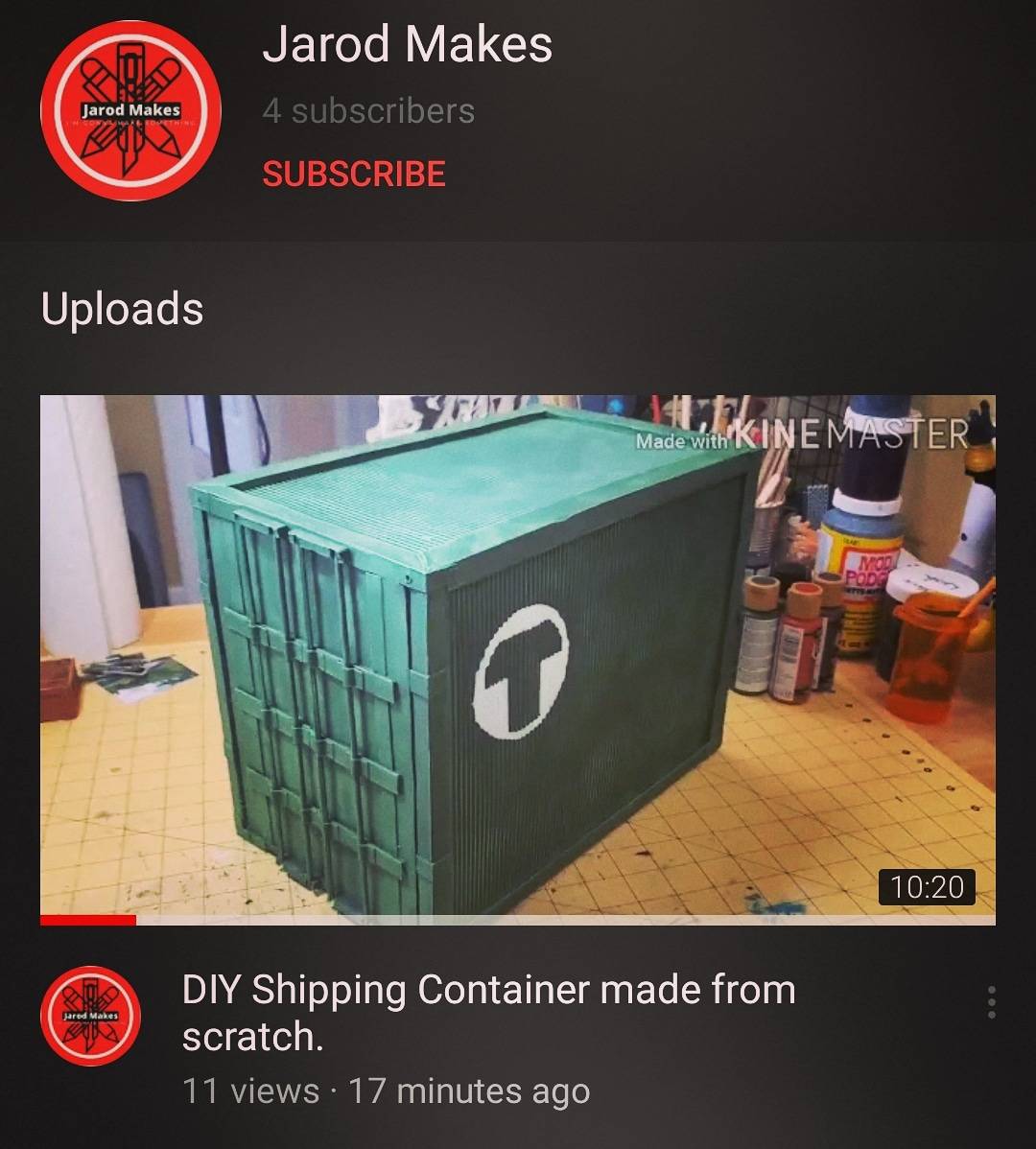Image resolution: width=1036 pixels, height=1149 pixels.
Task: Toggle subscription state for Jarod Makes
Action: pyautogui.click(x=354, y=175)
